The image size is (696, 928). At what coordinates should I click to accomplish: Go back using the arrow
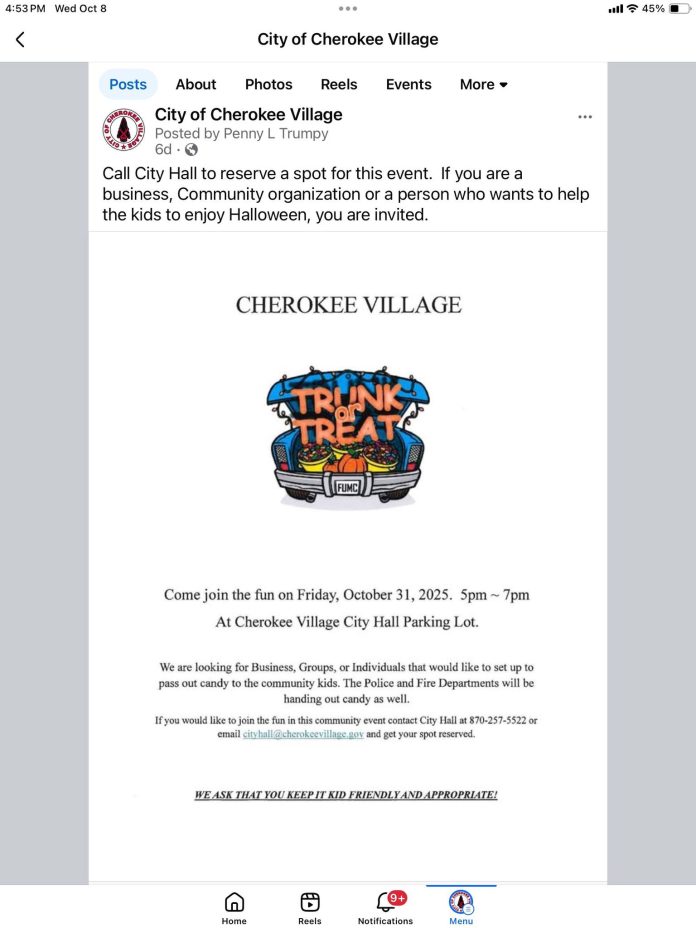click(x=20, y=39)
